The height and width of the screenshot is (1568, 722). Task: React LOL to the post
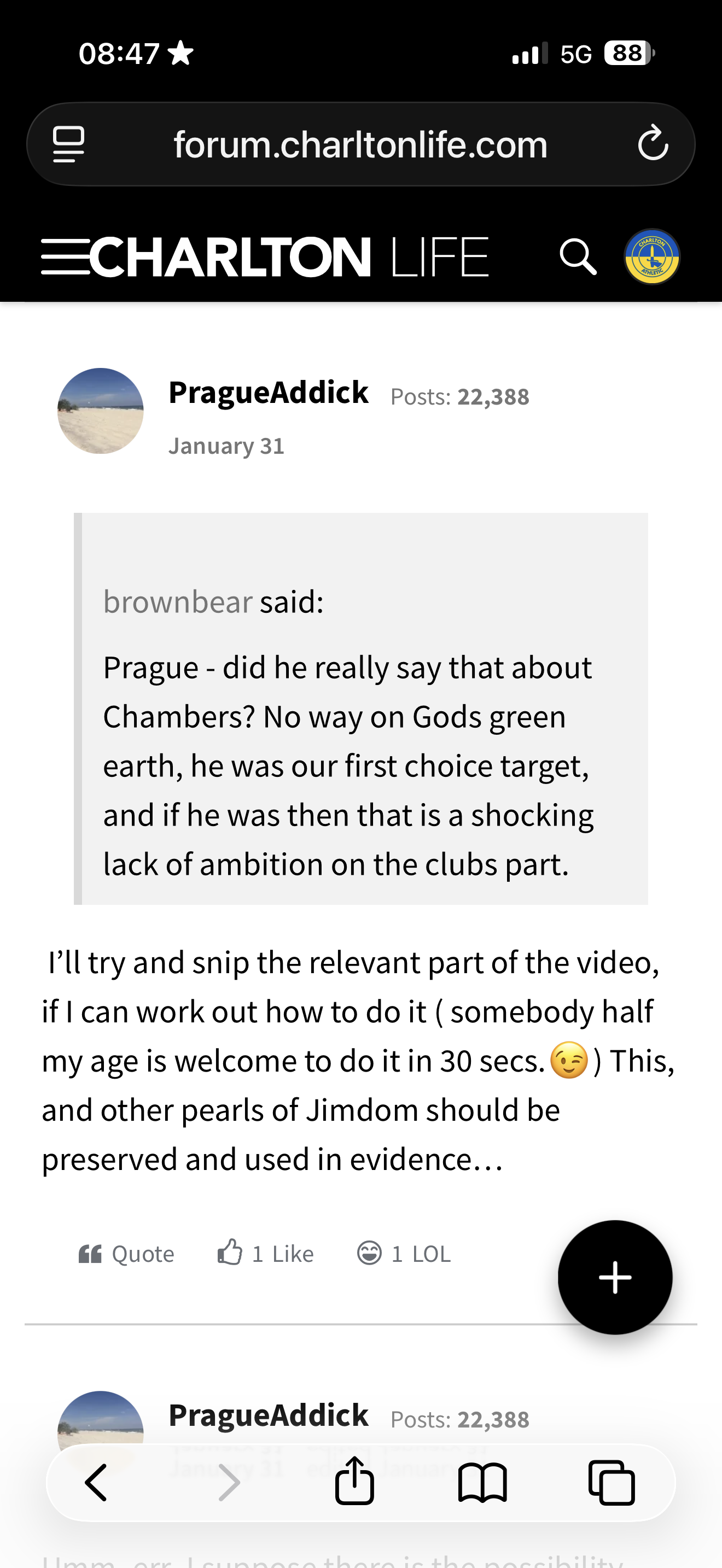tap(404, 1254)
